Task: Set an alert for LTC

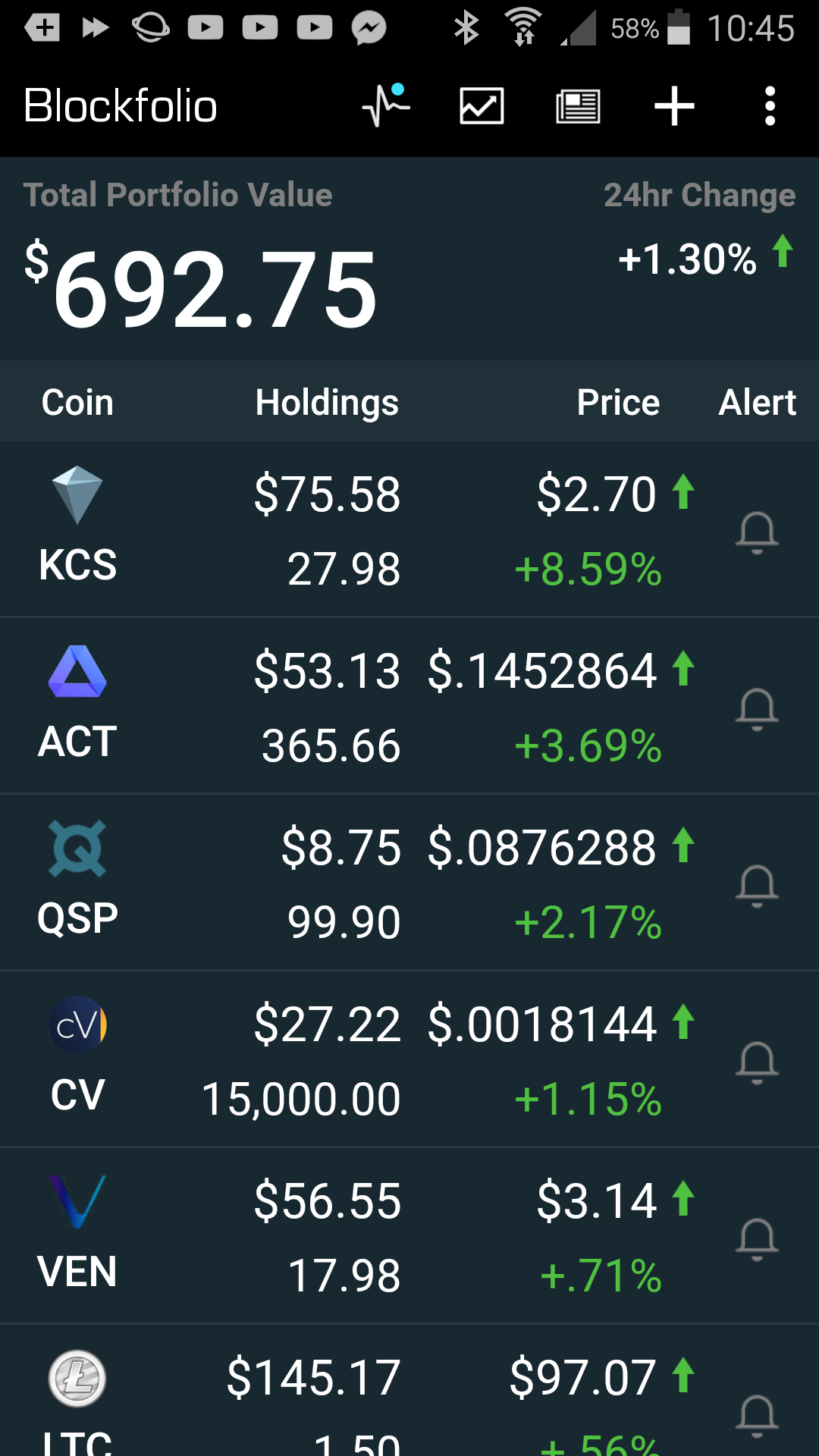Action: [x=757, y=1416]
